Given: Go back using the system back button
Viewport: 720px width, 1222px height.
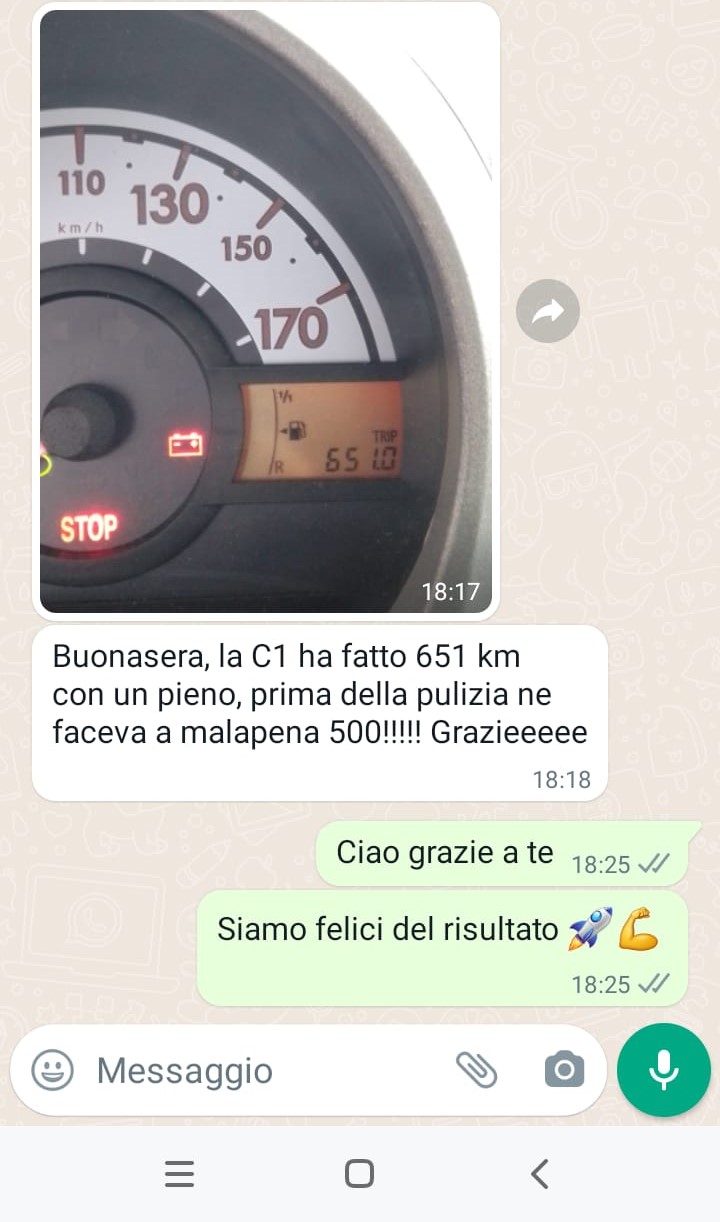Looking at the screenshot, I should click(x=540, y=1173).
